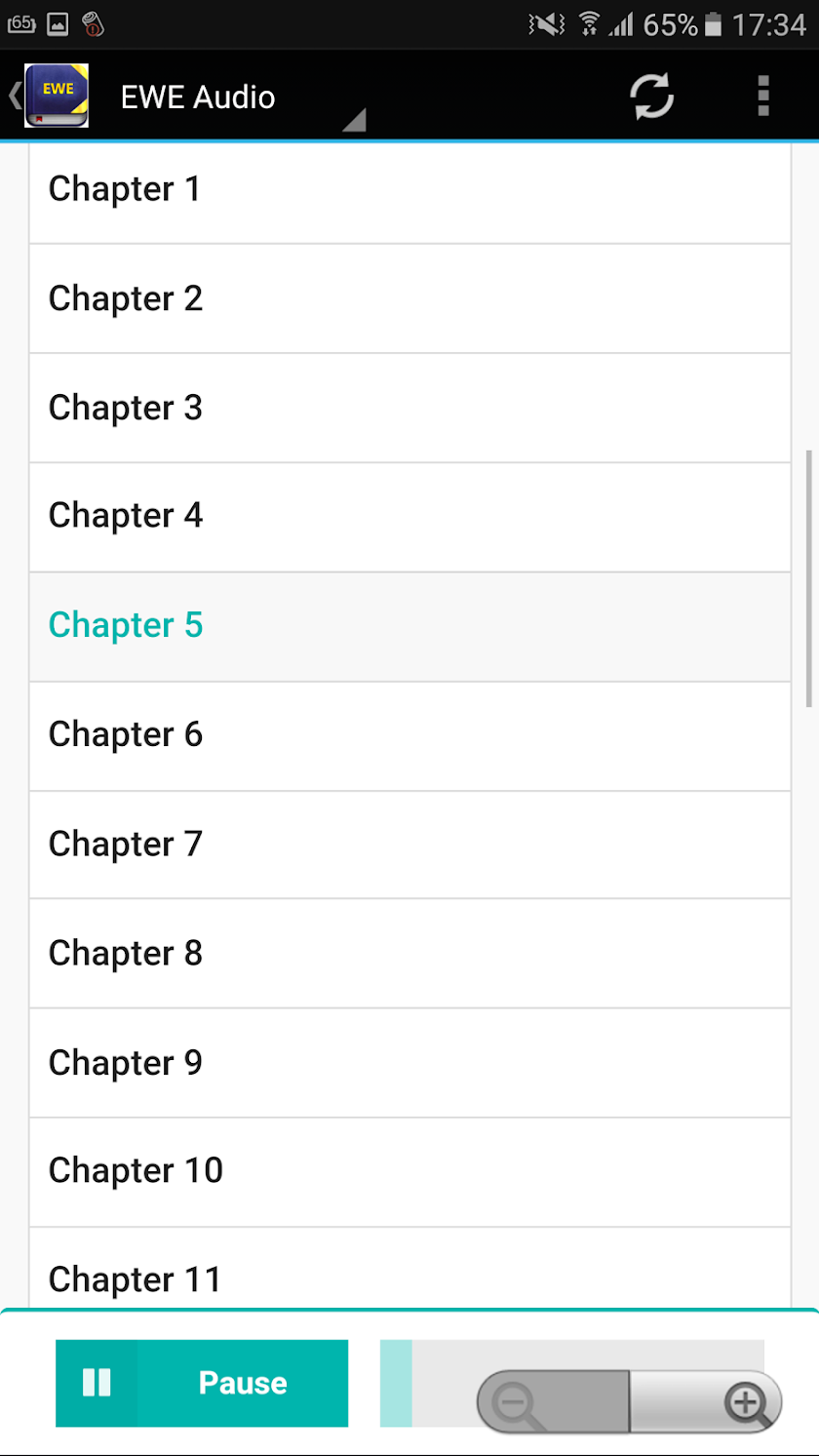
Task: Select Chapter 9
Action: (409, 1062)
